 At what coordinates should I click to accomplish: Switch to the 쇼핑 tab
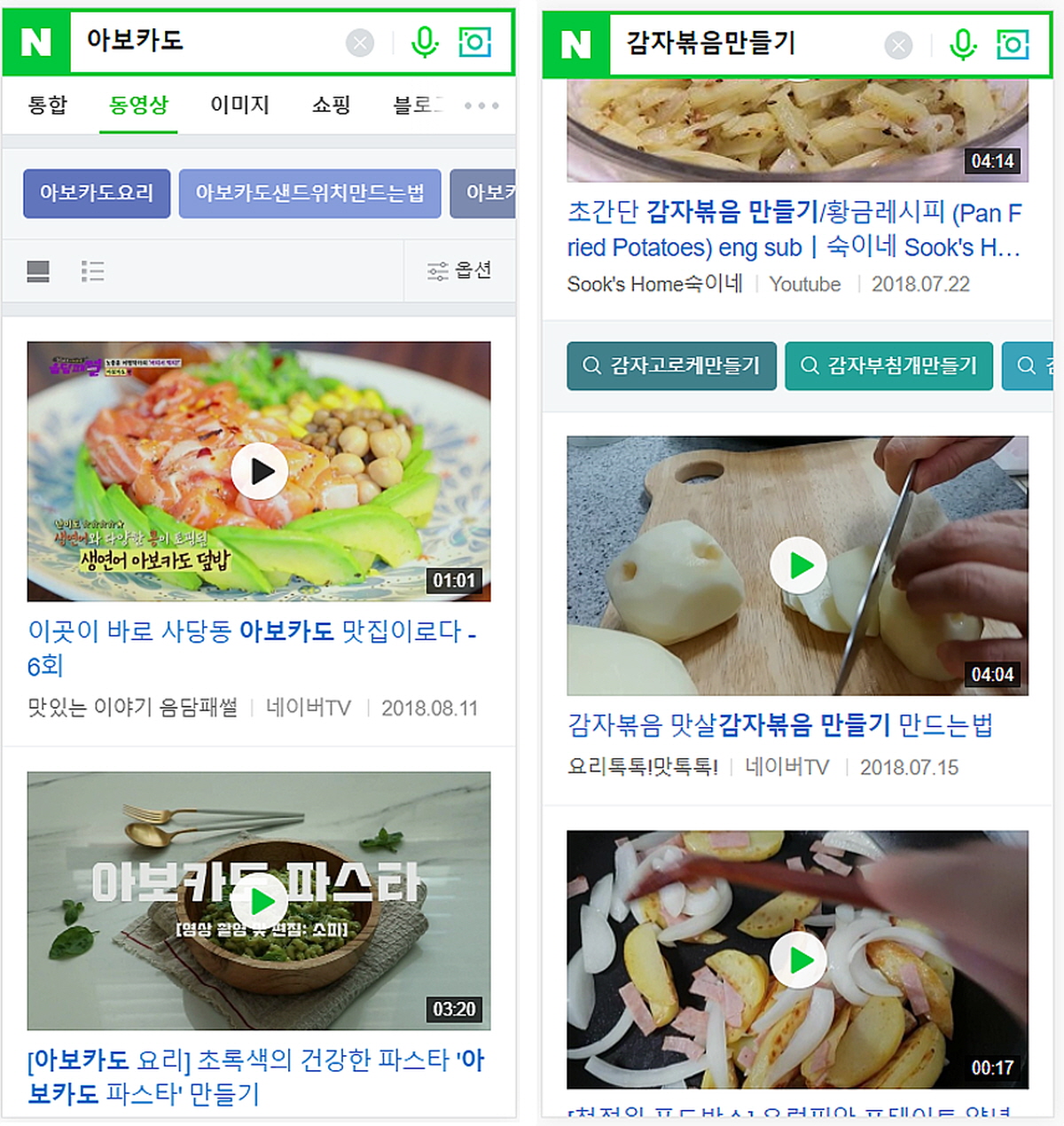pos(332,105)
